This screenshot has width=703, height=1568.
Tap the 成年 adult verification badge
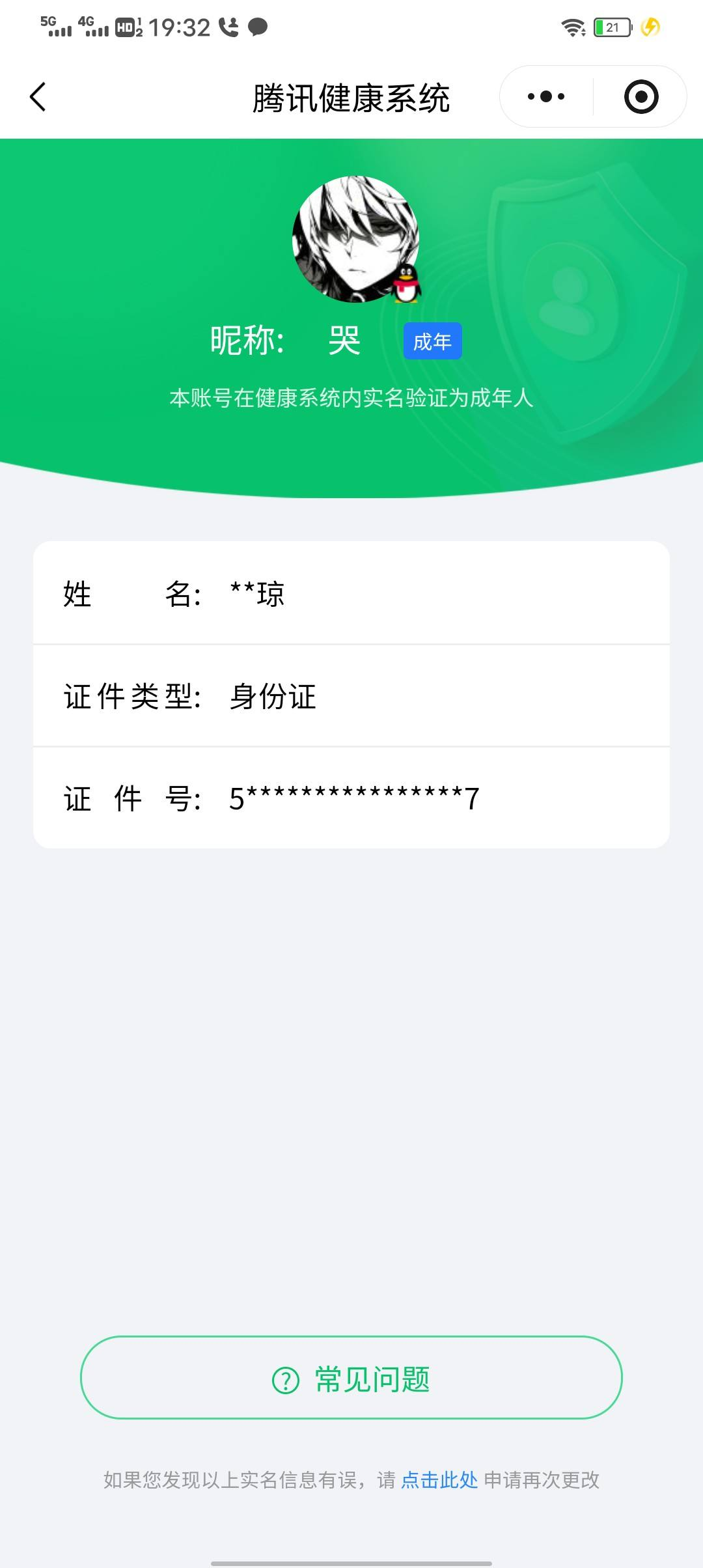click(x=432, y=340)
